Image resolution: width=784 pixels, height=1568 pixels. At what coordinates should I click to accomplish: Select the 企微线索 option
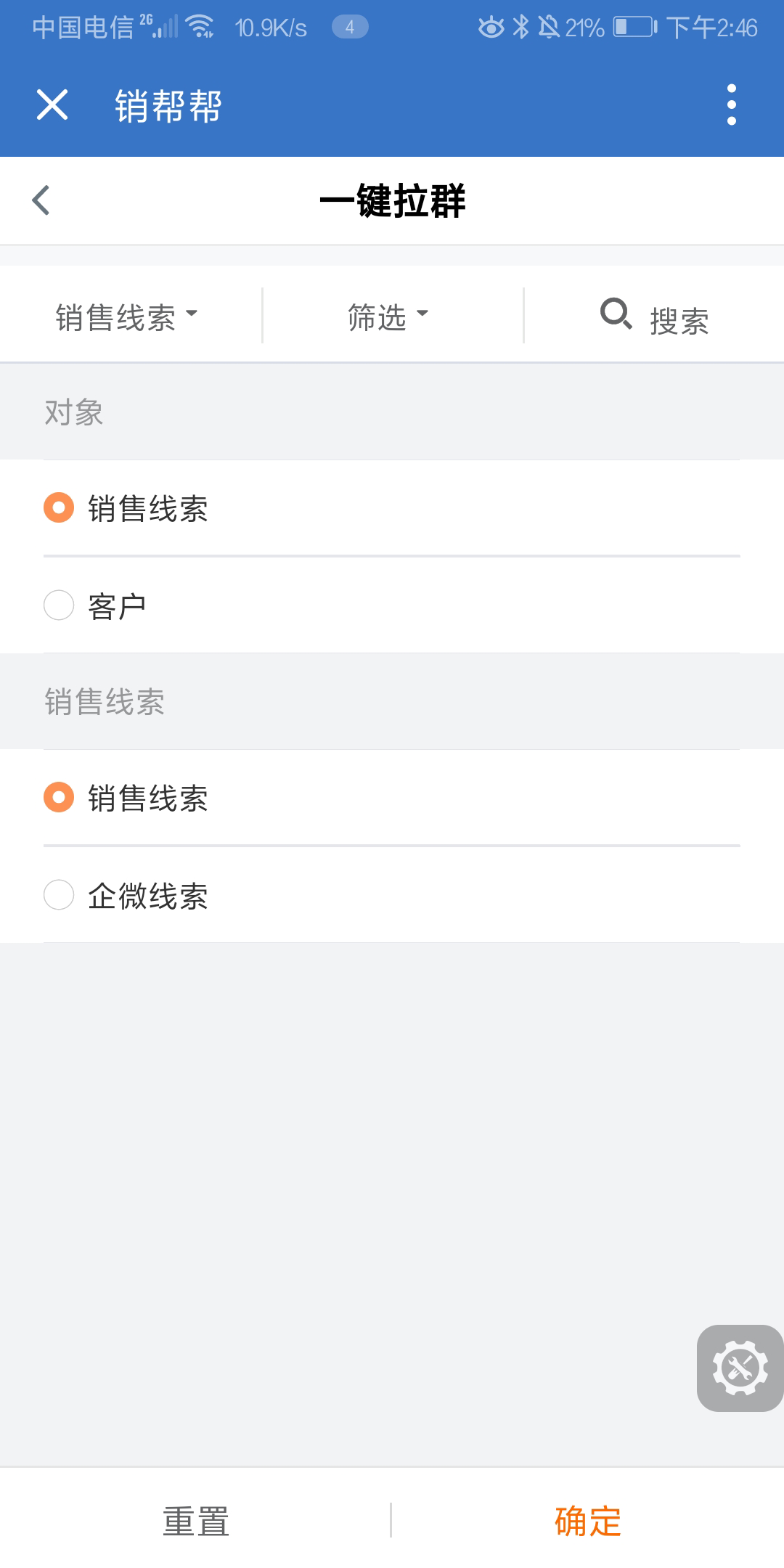click(392, 895)
